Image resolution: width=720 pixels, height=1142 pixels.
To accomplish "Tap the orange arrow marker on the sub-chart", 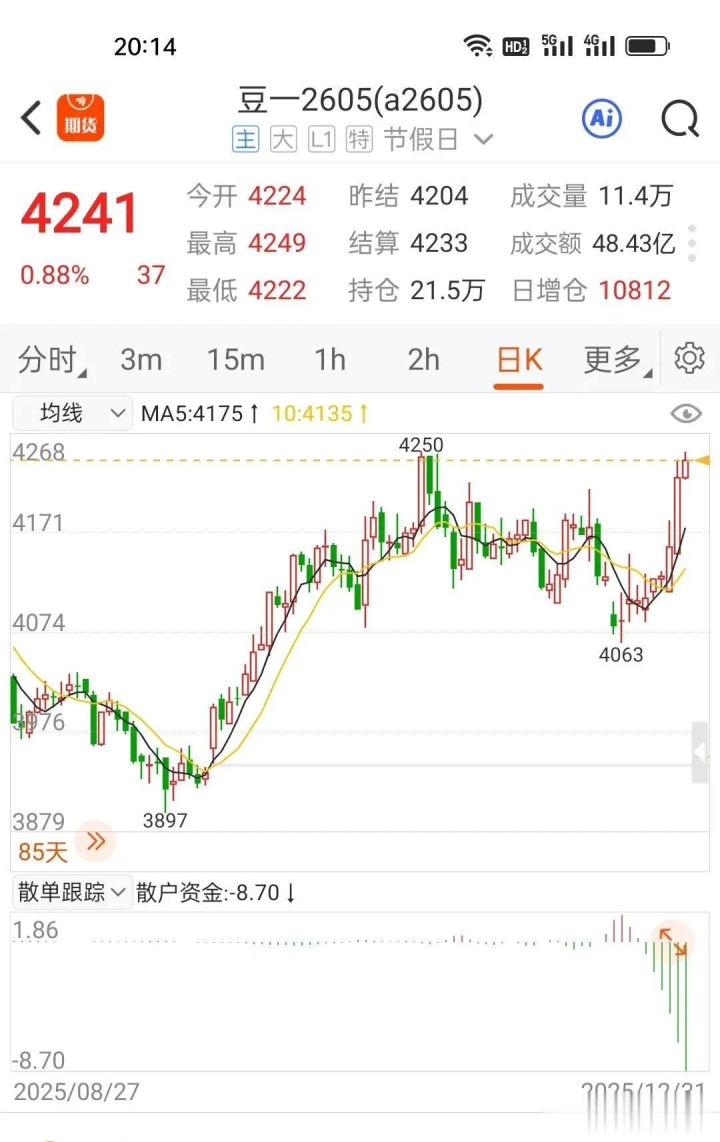I will pos(673,942).
